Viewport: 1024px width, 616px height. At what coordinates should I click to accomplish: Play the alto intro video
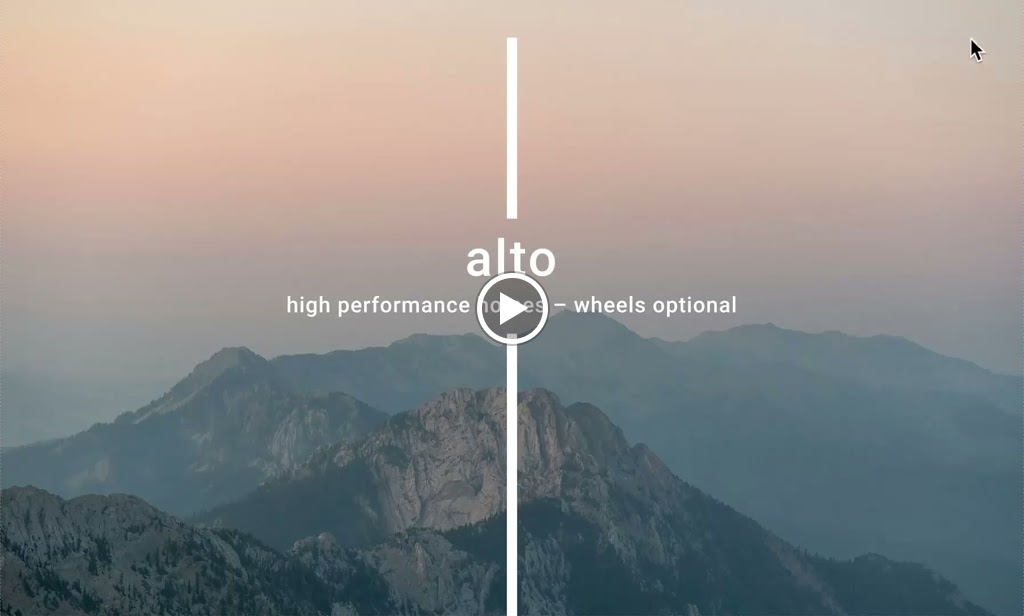pos(512,309)
